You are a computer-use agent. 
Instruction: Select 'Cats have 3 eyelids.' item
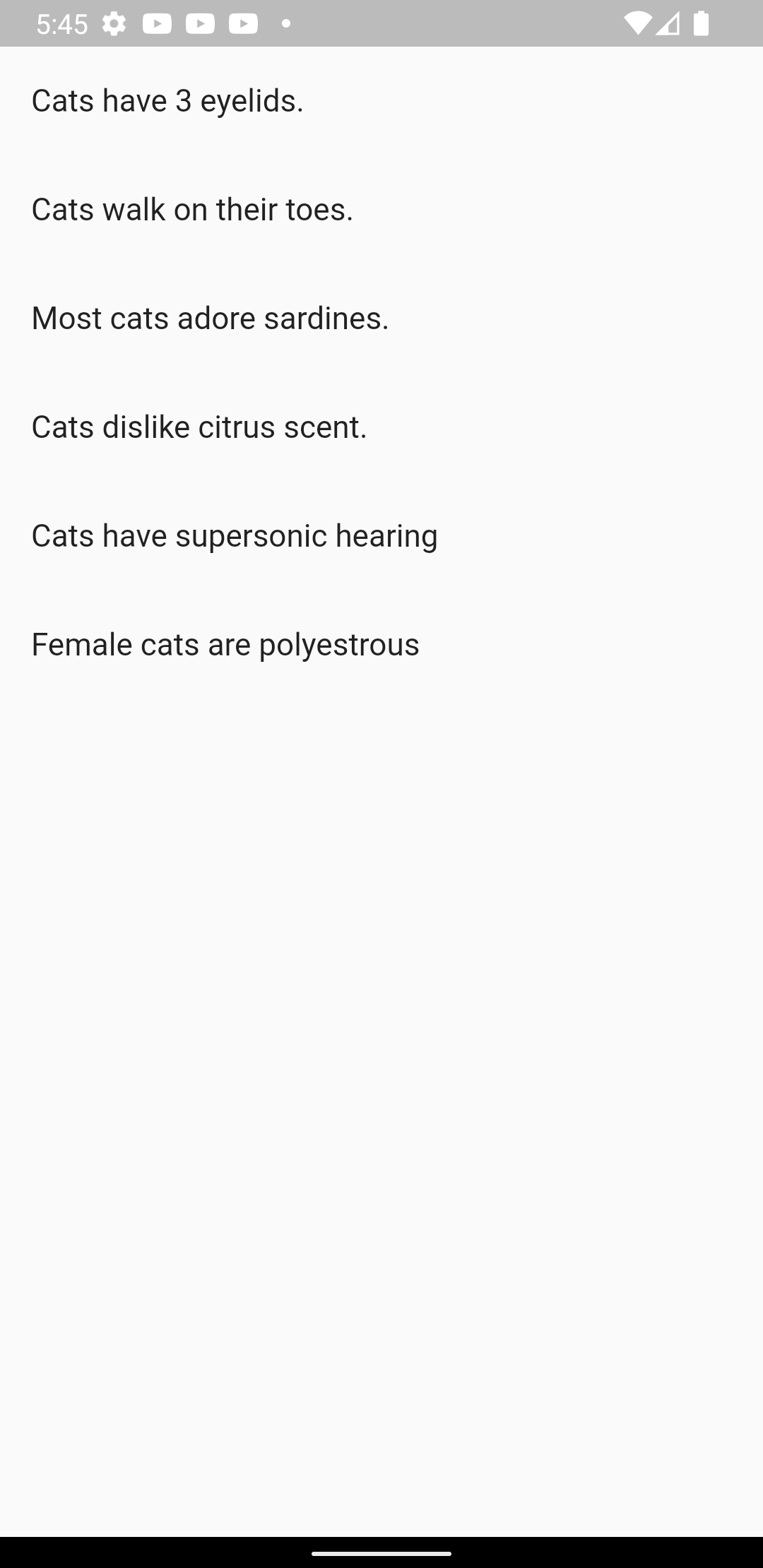(x=167, y=101)
